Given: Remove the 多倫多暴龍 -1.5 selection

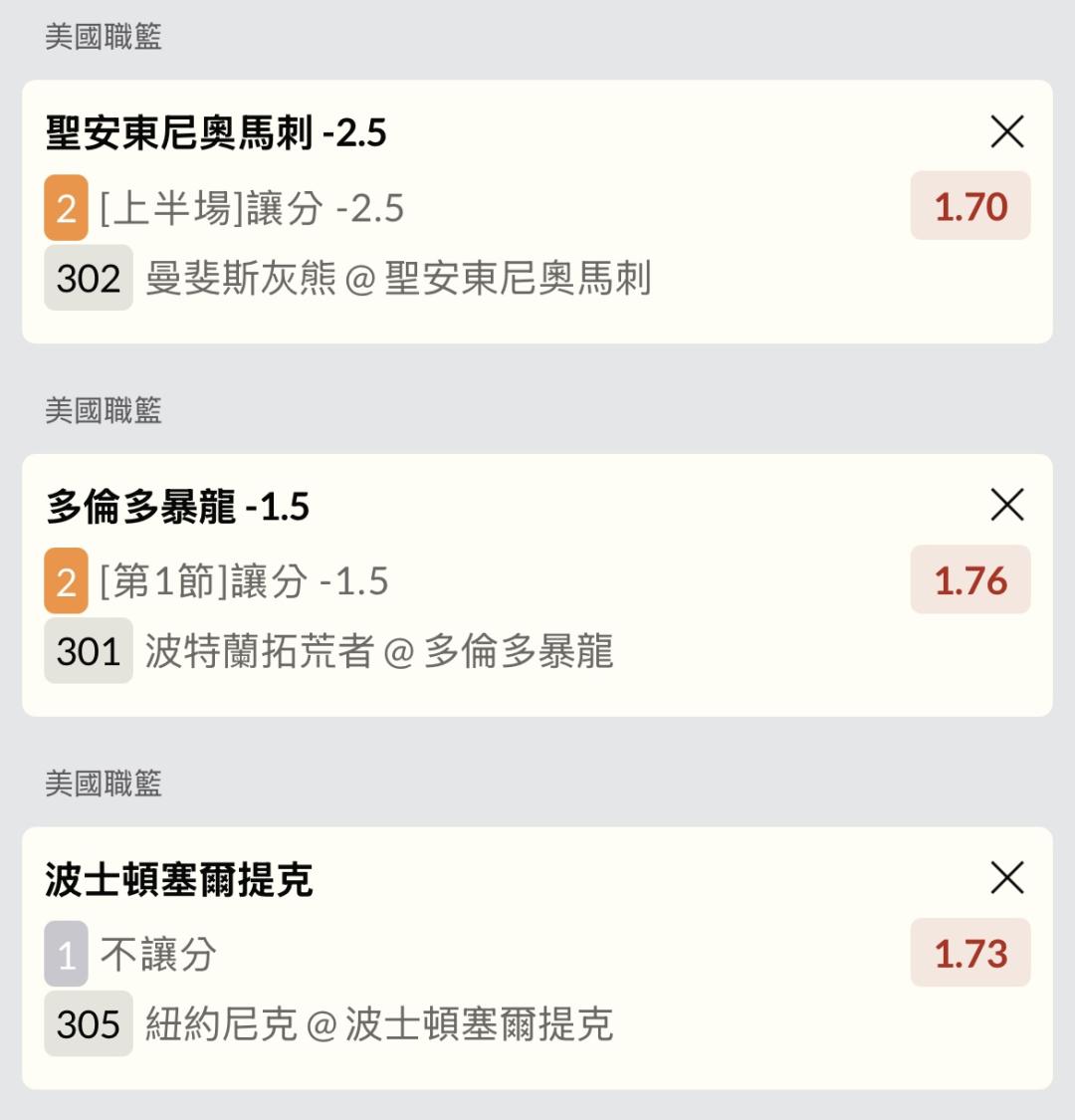Looking at the screenshot, I should (1007, 505).
